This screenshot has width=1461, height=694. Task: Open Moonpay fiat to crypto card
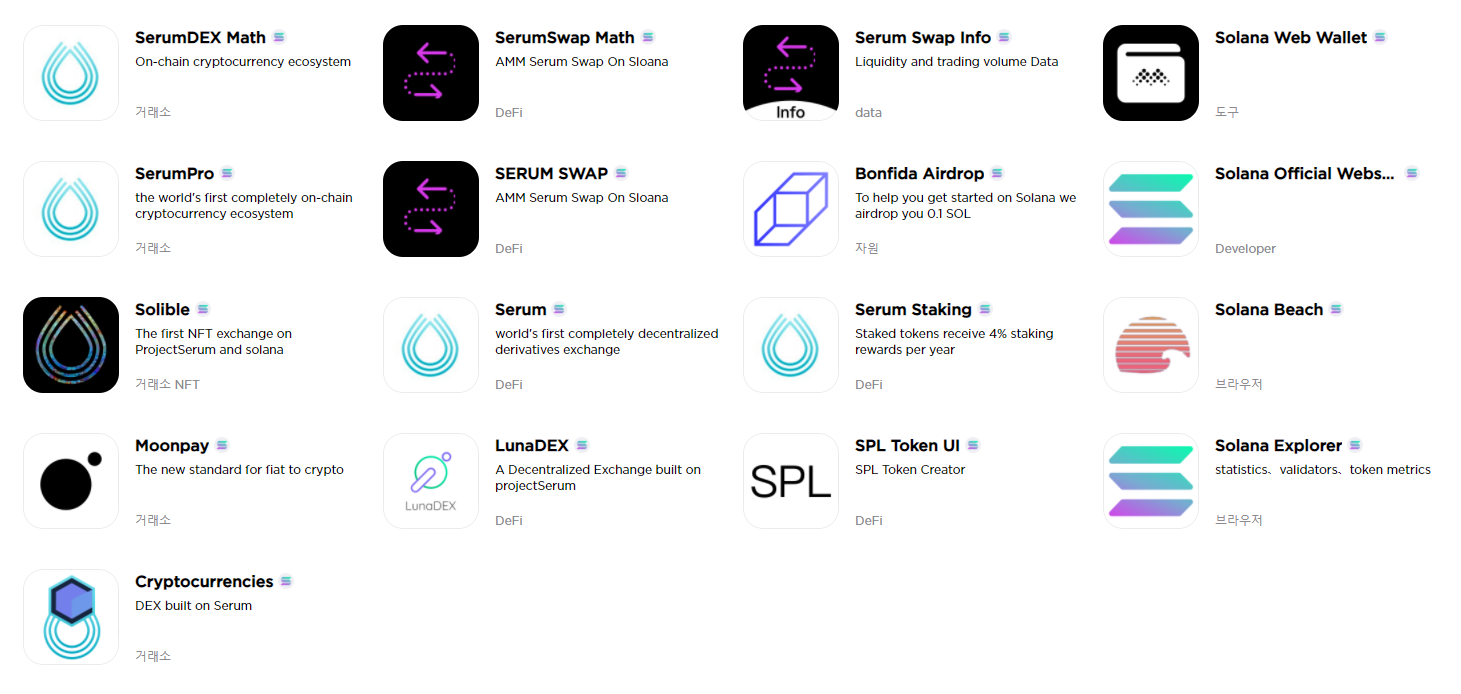coord(71,481)
